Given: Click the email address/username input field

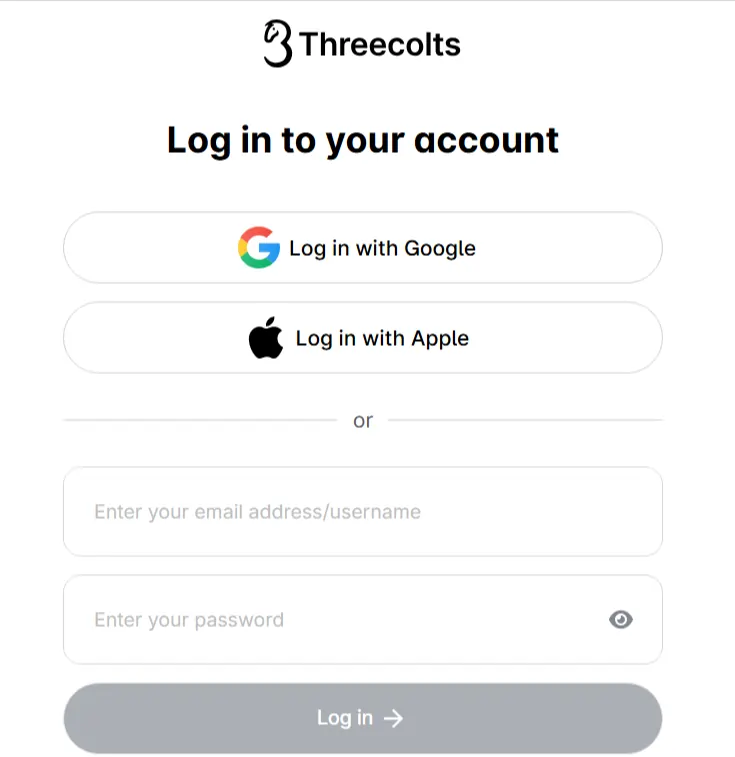Looking at the screenshot, I should [363, 511].
